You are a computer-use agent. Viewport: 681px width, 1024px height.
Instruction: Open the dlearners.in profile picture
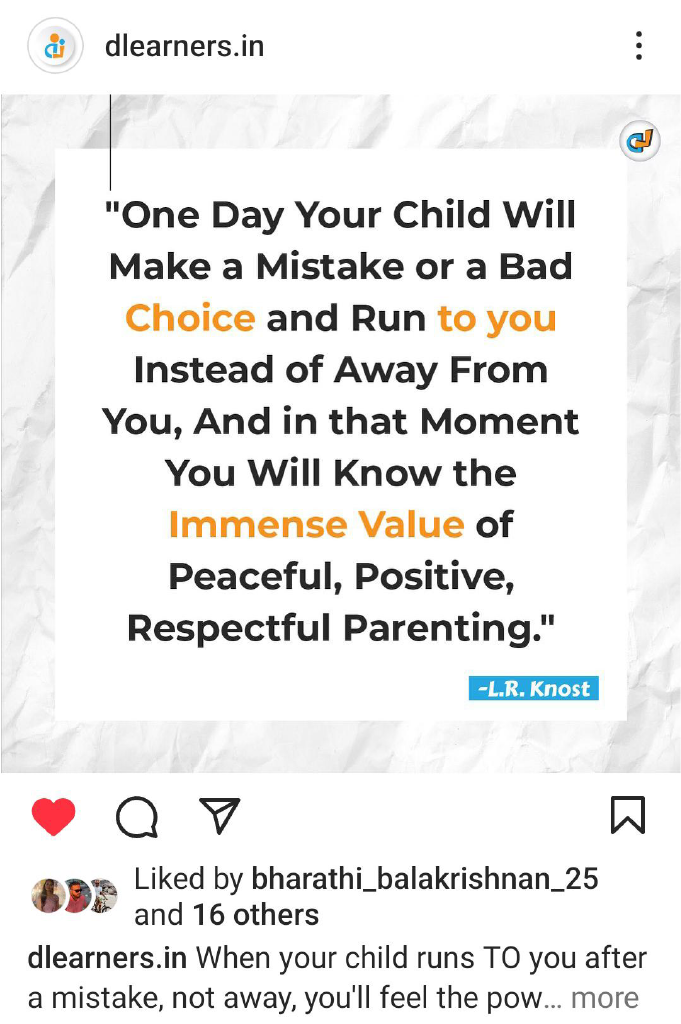click(55, 46)
